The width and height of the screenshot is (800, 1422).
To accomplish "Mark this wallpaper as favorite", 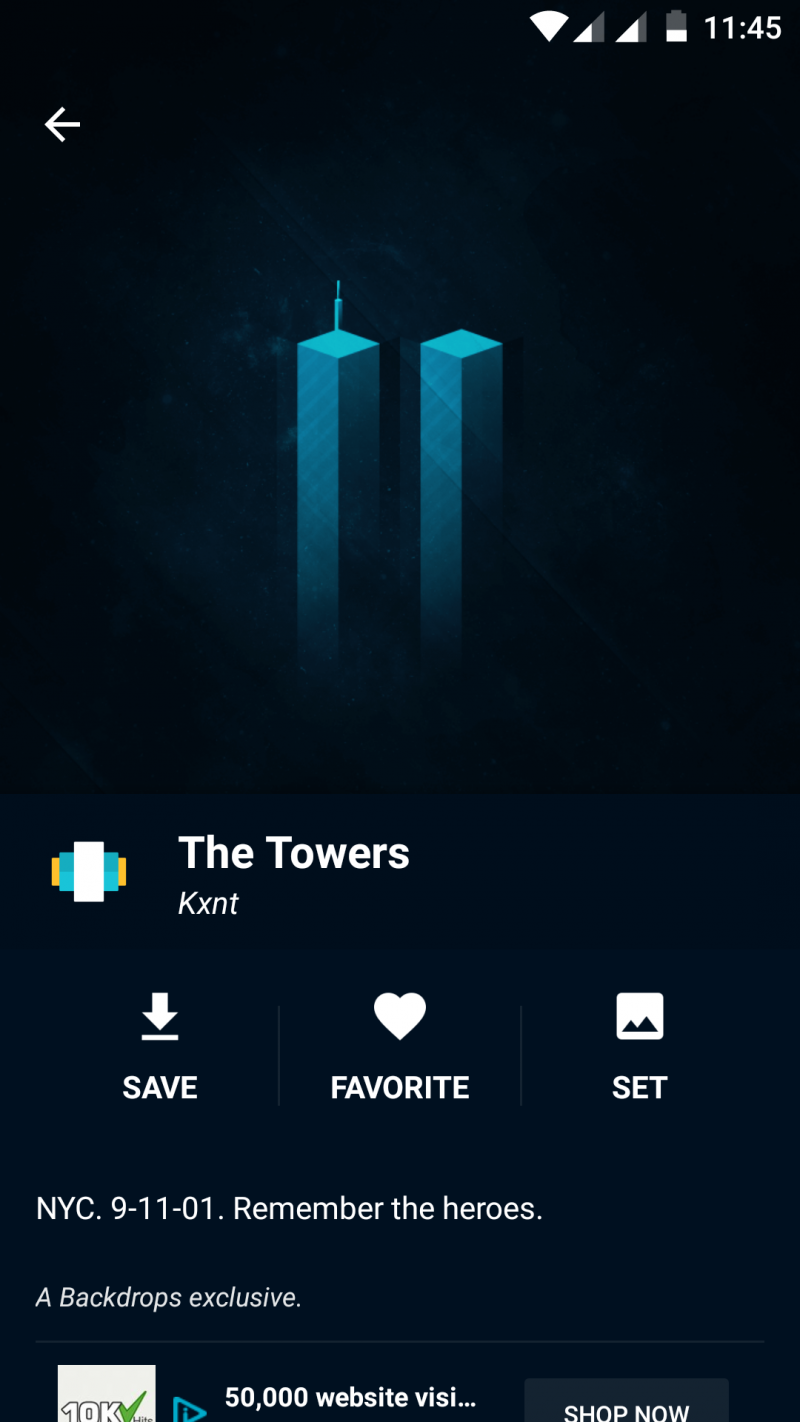I will pyautogui.click(x=400, y=1045).
